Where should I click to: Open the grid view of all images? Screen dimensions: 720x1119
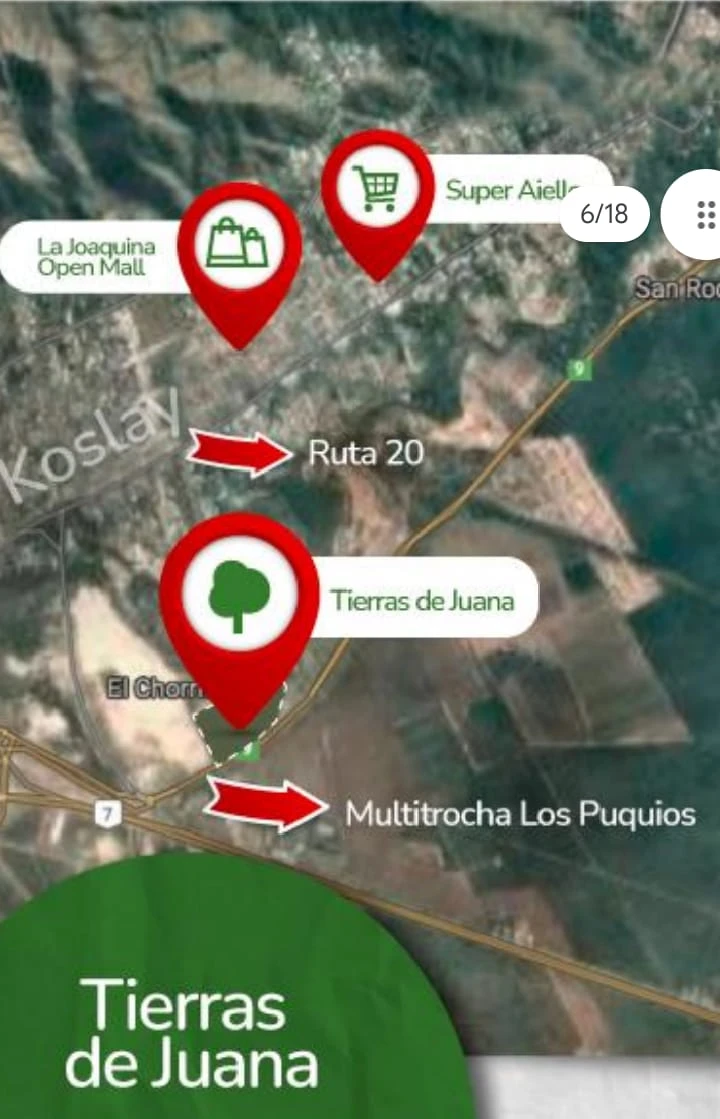pyautogui.click(x=705, y=214)
